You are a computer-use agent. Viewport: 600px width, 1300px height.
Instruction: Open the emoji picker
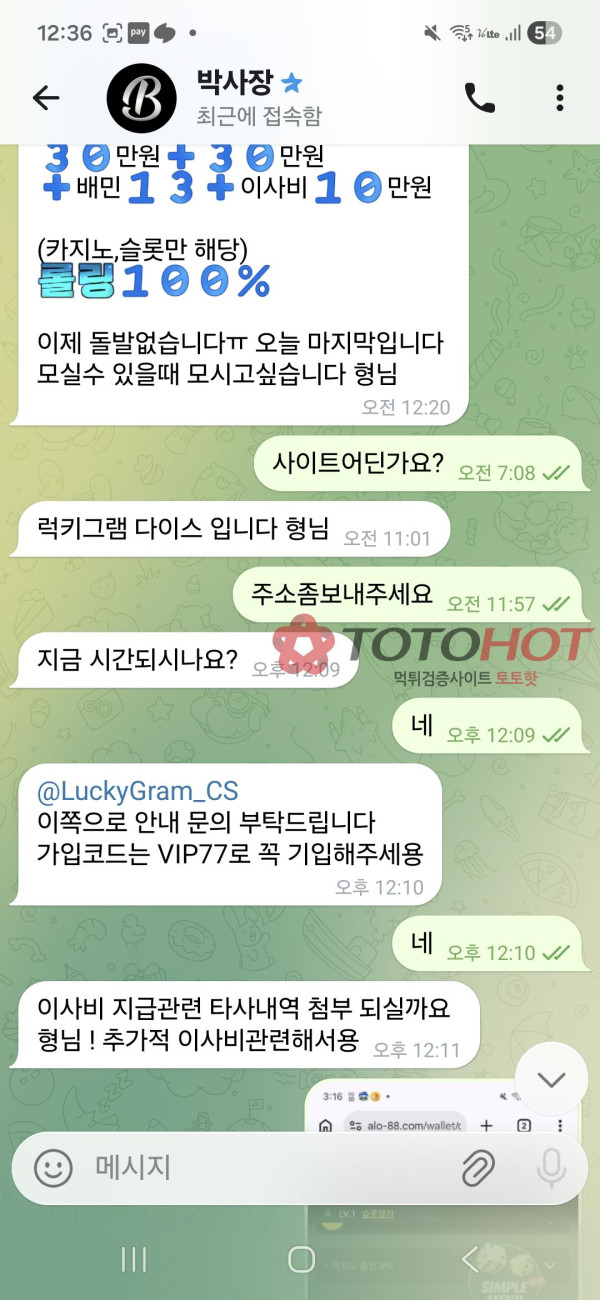[53, 1167]
